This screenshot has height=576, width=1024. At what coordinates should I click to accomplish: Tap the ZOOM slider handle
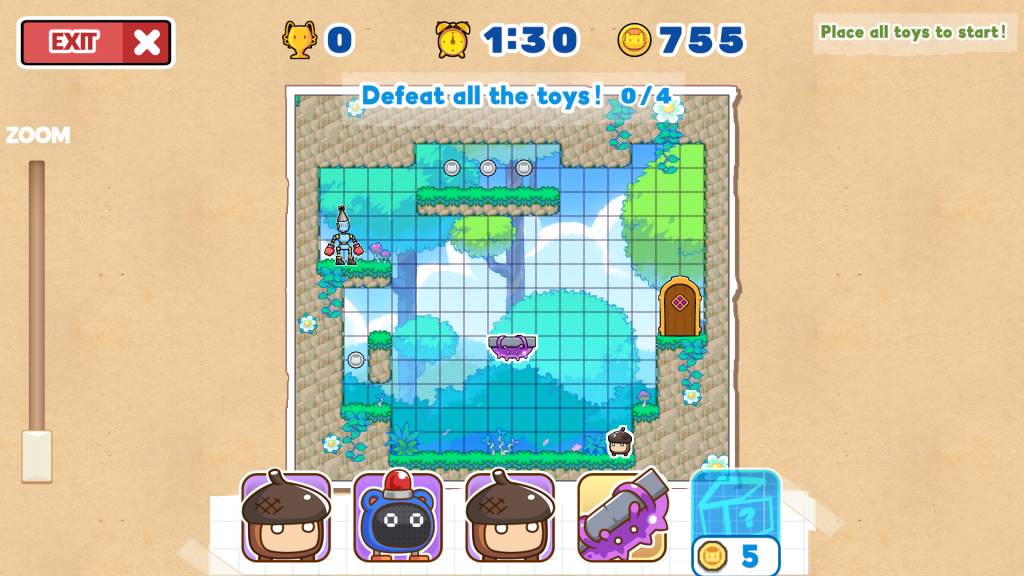click(x=37, y=455)
